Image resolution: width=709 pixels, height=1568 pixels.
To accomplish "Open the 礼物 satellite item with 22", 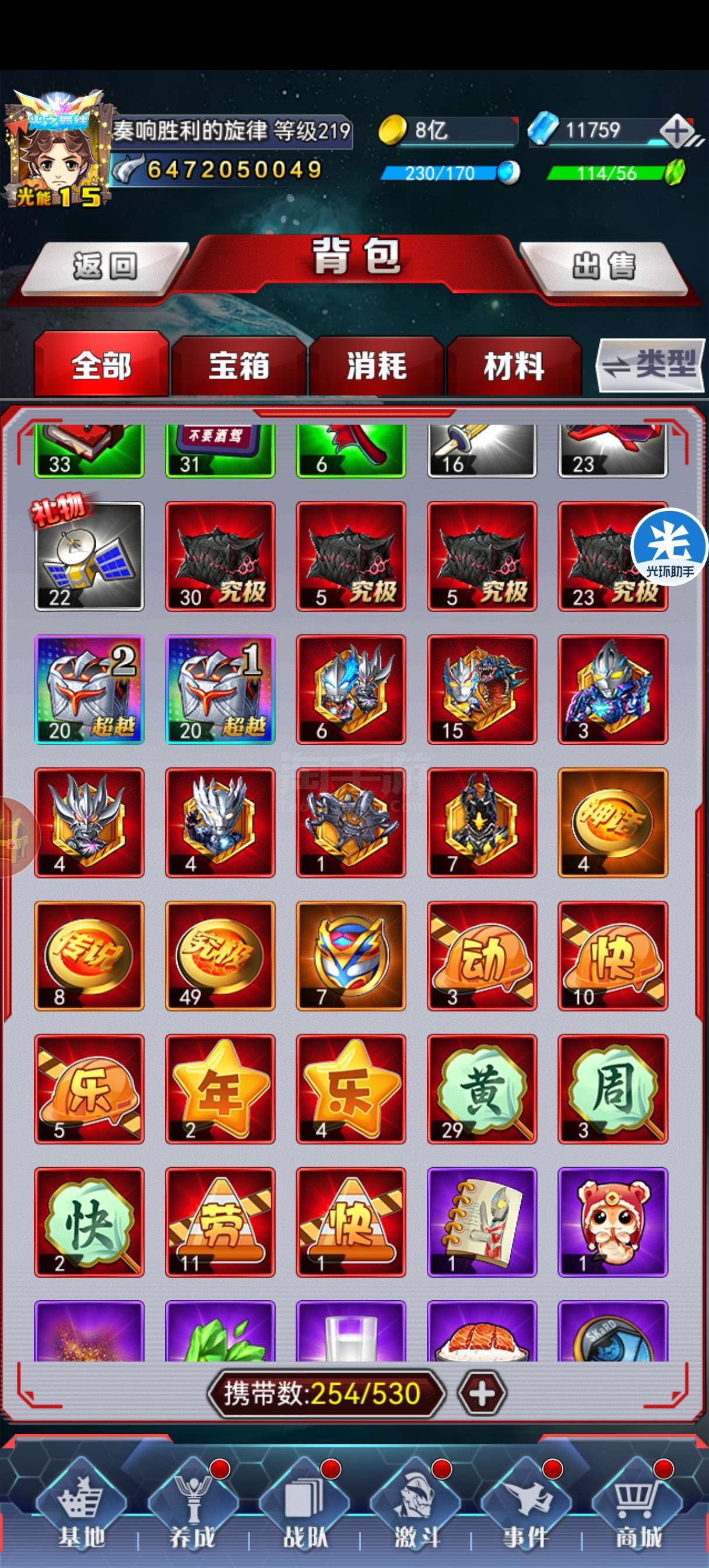I will point(89,556).
